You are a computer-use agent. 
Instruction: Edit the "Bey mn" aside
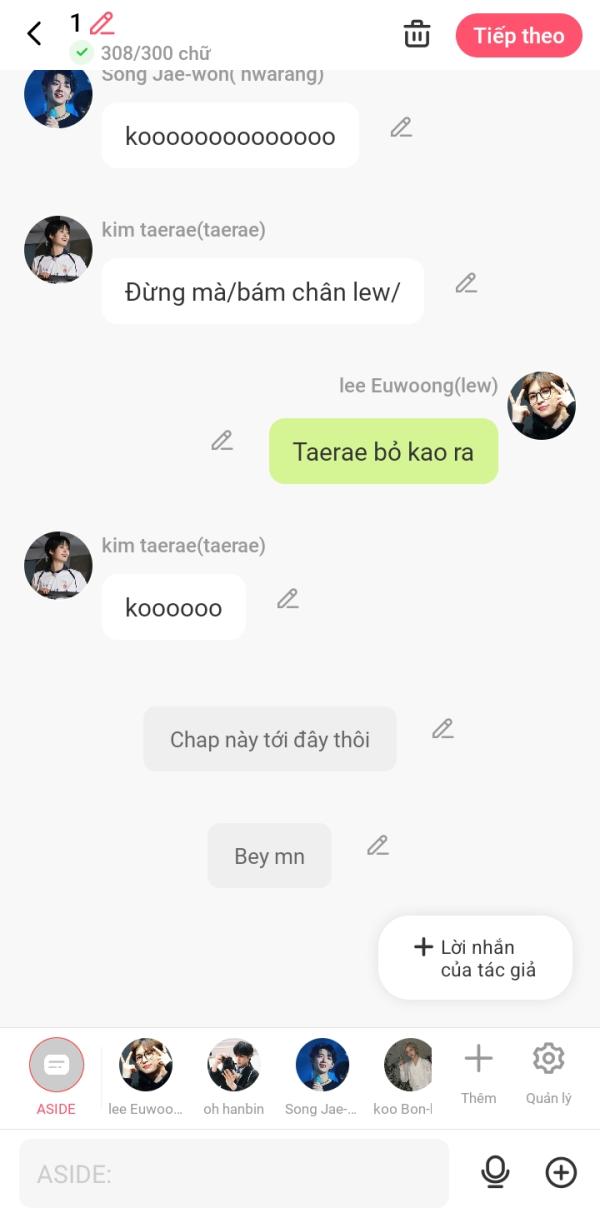click(x=377, y=845)
